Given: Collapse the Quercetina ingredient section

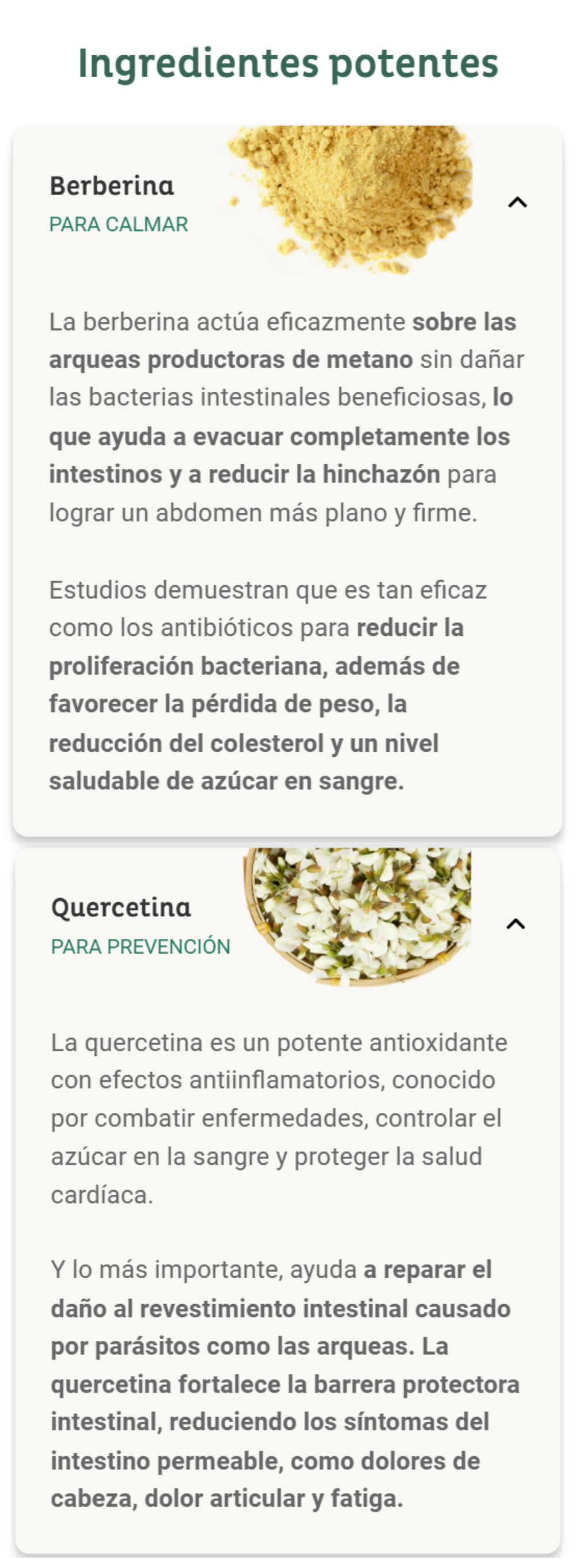Looking at the screenshot, I should point(515,924).
